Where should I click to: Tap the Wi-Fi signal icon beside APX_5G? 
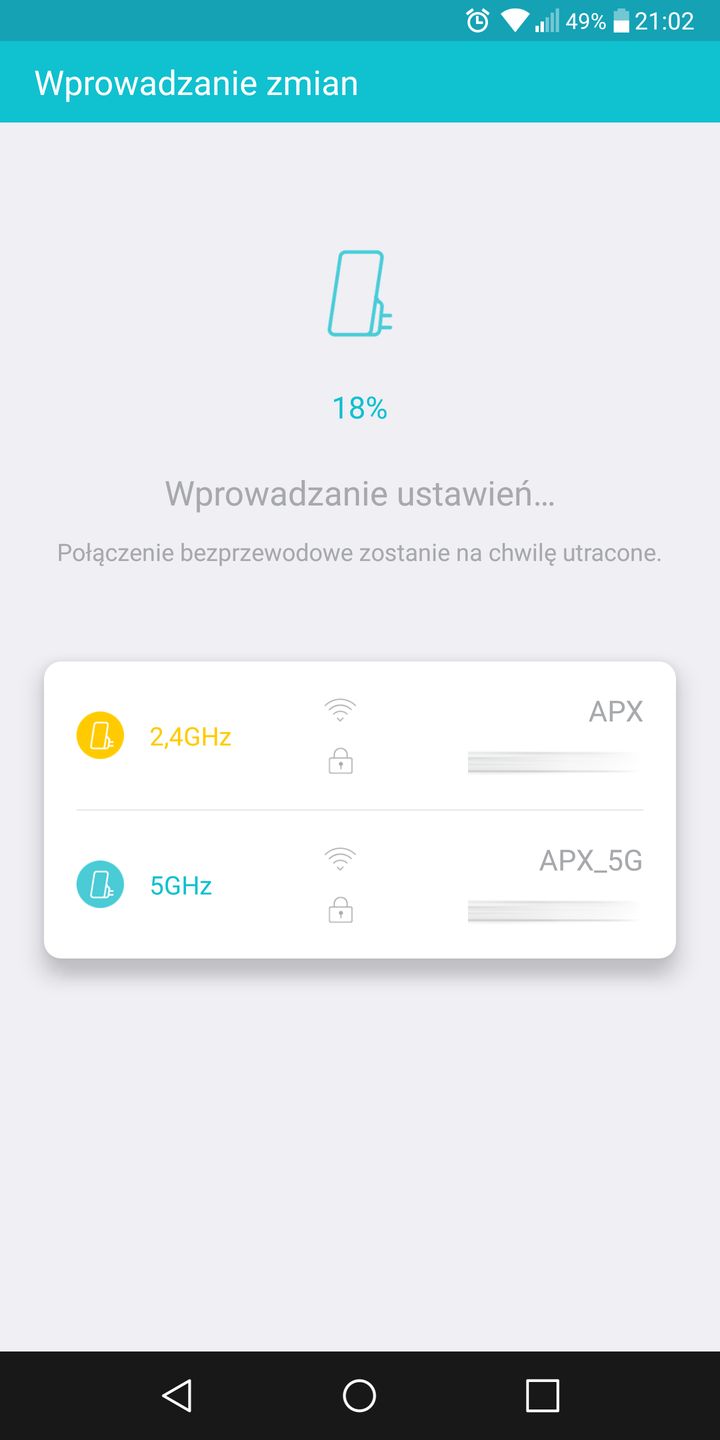[x=340, y=857]
